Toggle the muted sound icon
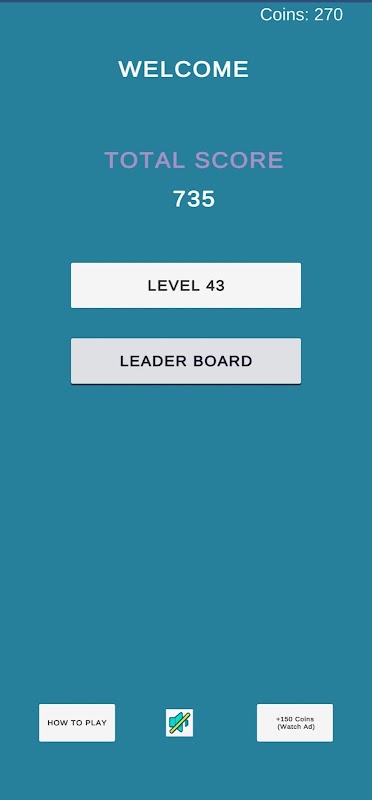Viewport: 372px width, 800px height. coord(180,722)
